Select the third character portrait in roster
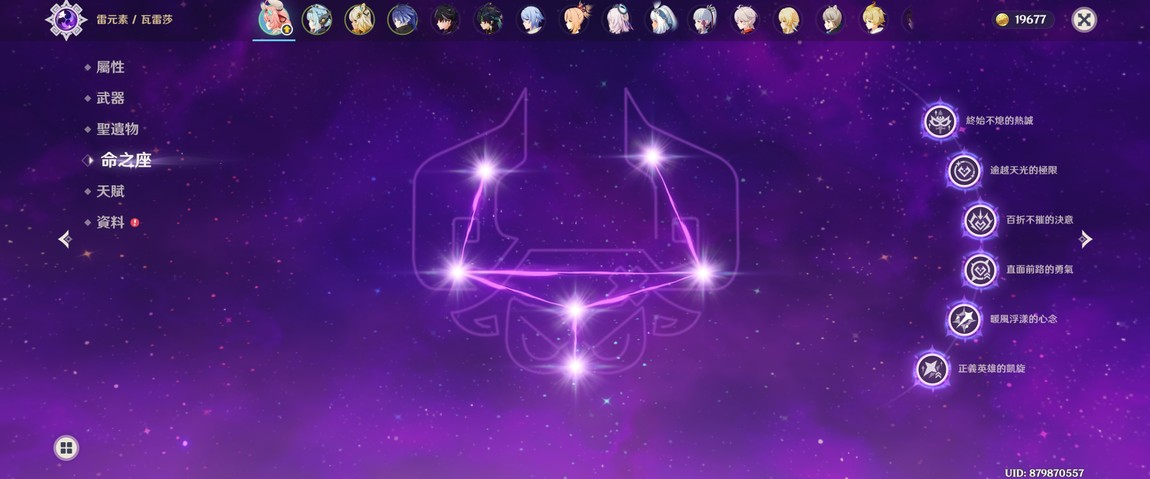The height and width of the screenshot is (479, 1150). click(359, 19)
